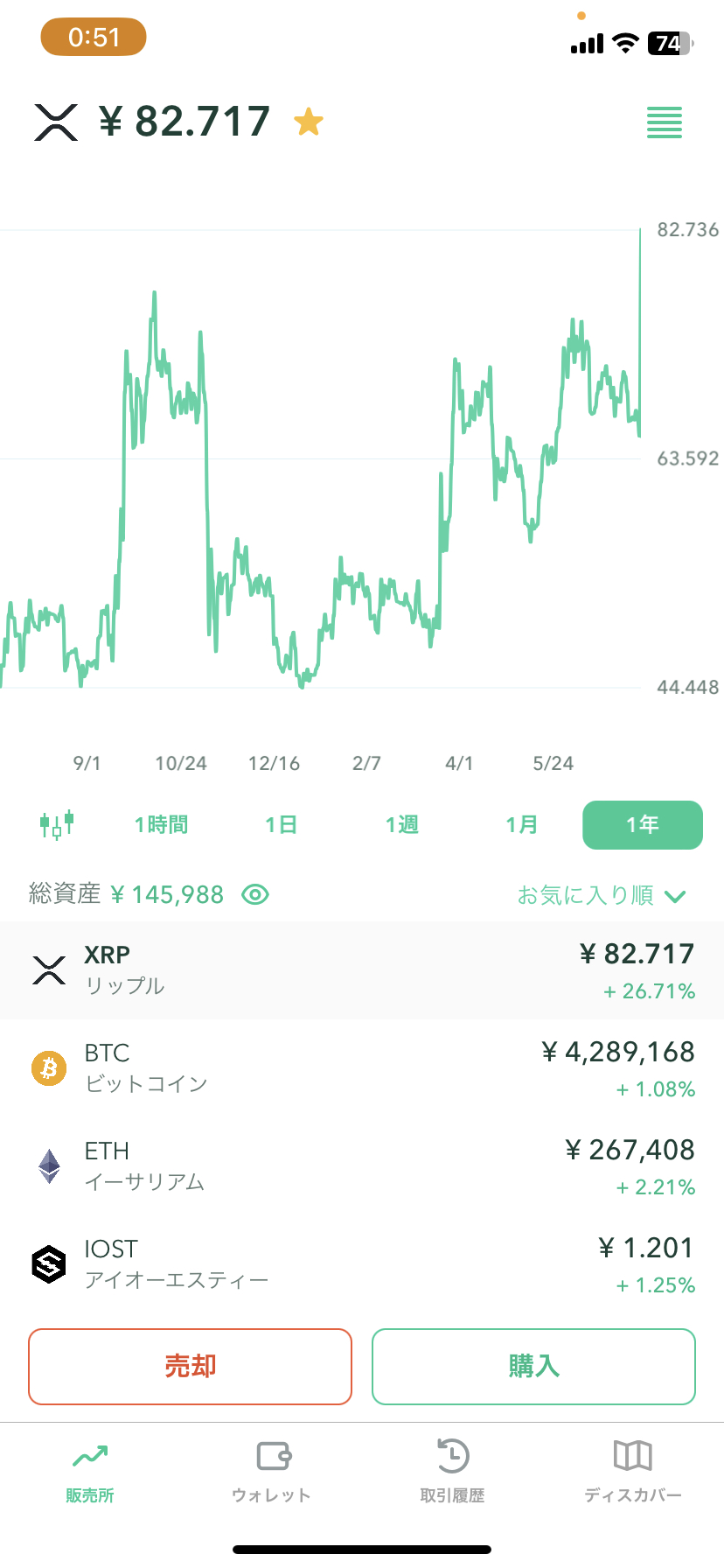724x1568 pixels.
Task: Select the 1月 chart range
Action: point(522,824)
